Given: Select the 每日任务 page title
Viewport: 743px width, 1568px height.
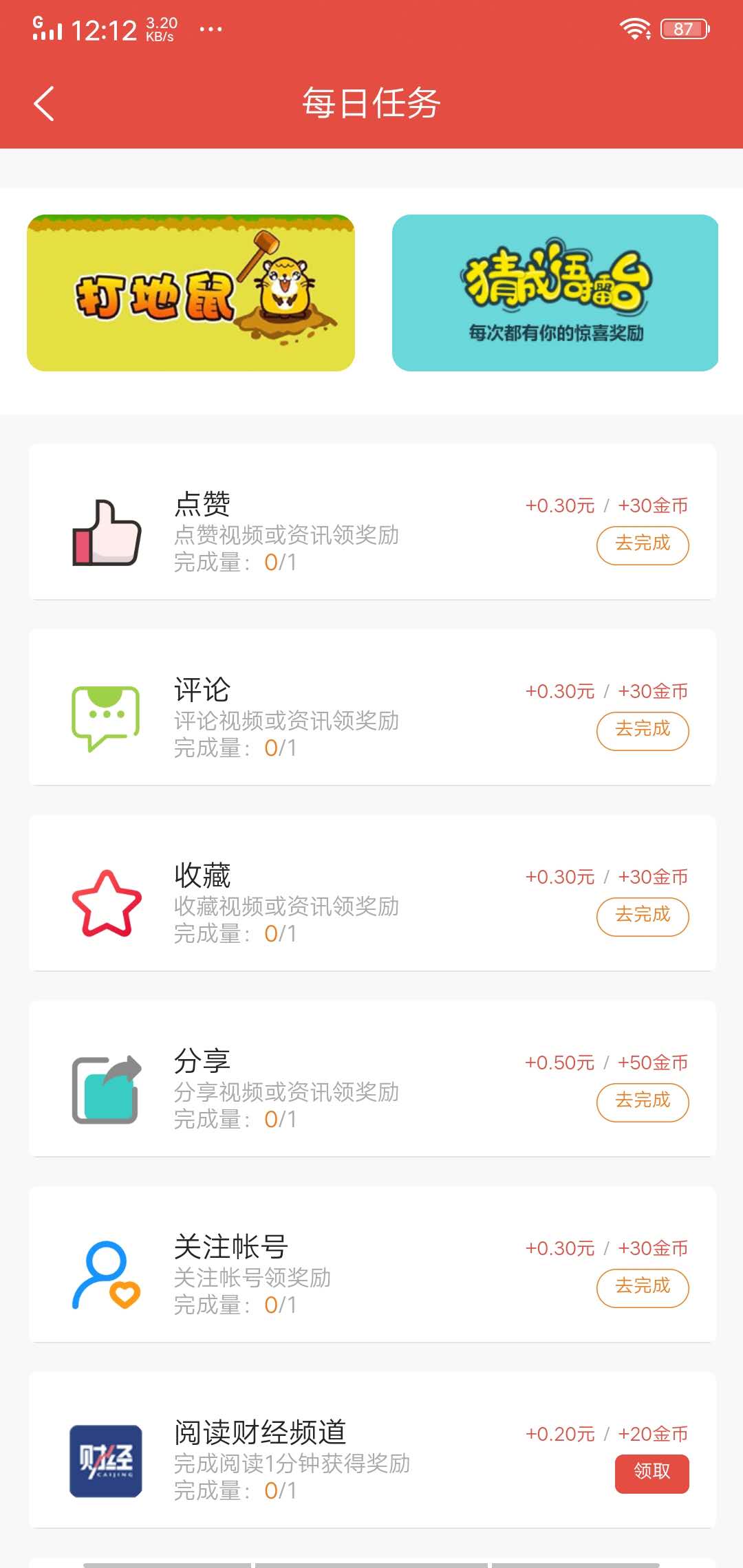Looking at the screenshot, I should click(x=371, y=103).
